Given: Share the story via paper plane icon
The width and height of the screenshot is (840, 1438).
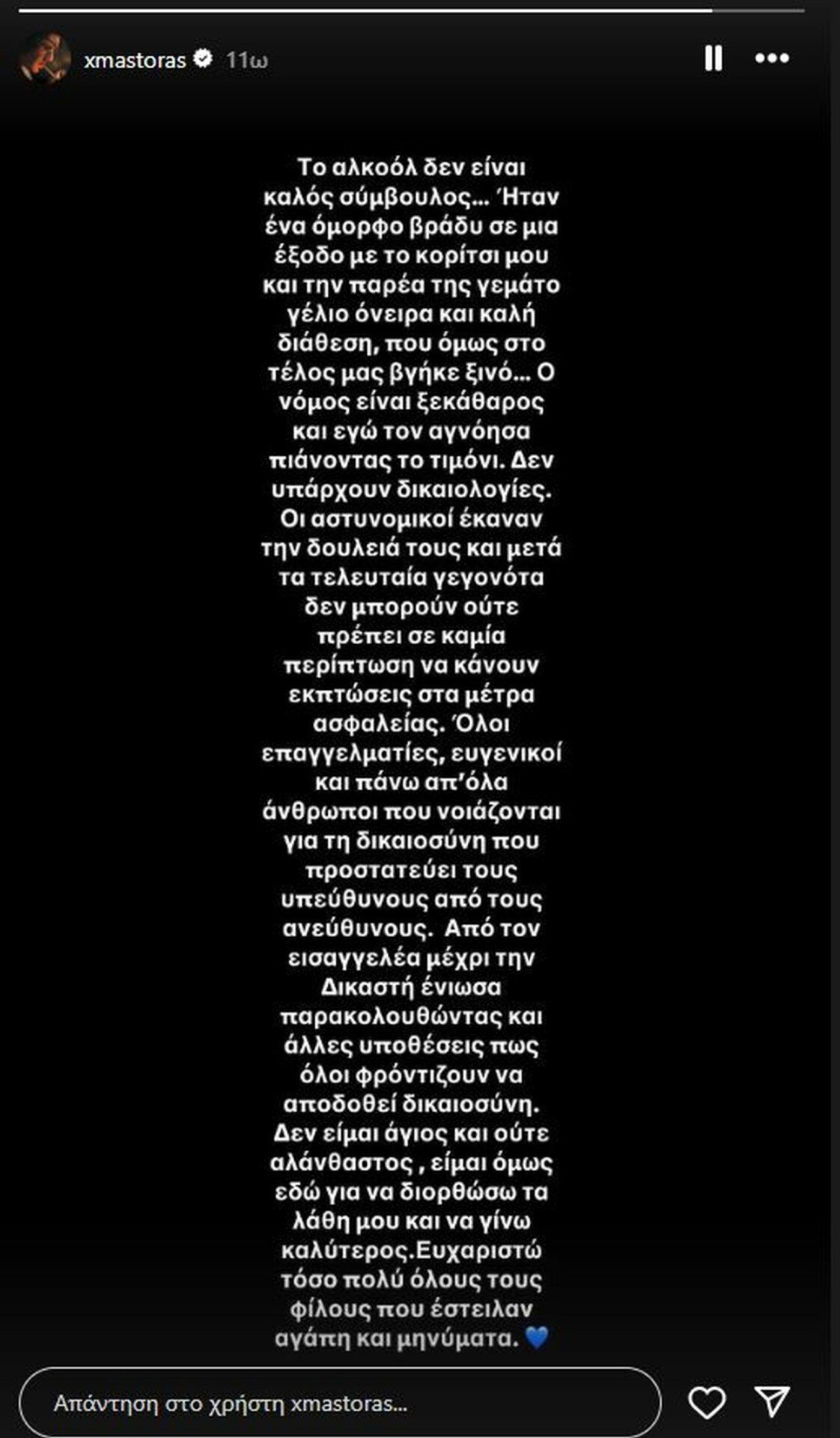Looking at the screenshot, I should (x=771, y=1402).
